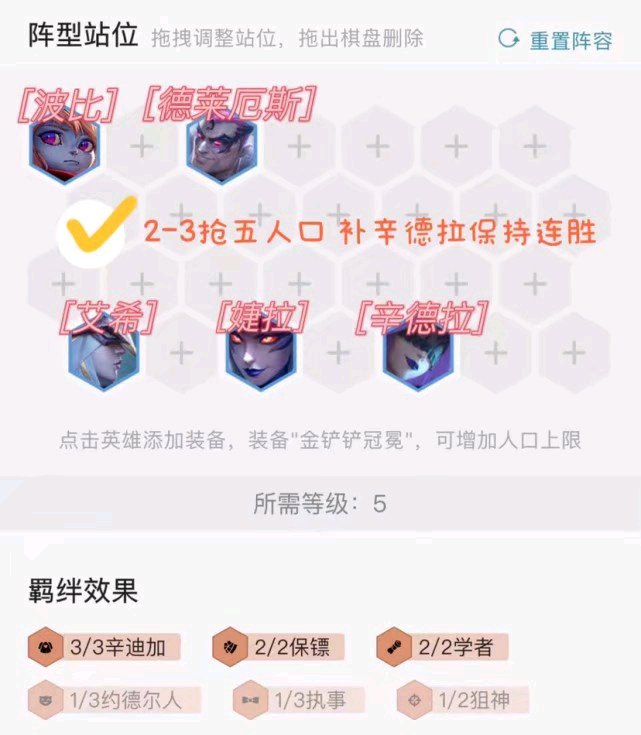
Task: Open the 2/2学者 trait chip
Action: pyautogui.click(x=440, y=647)
